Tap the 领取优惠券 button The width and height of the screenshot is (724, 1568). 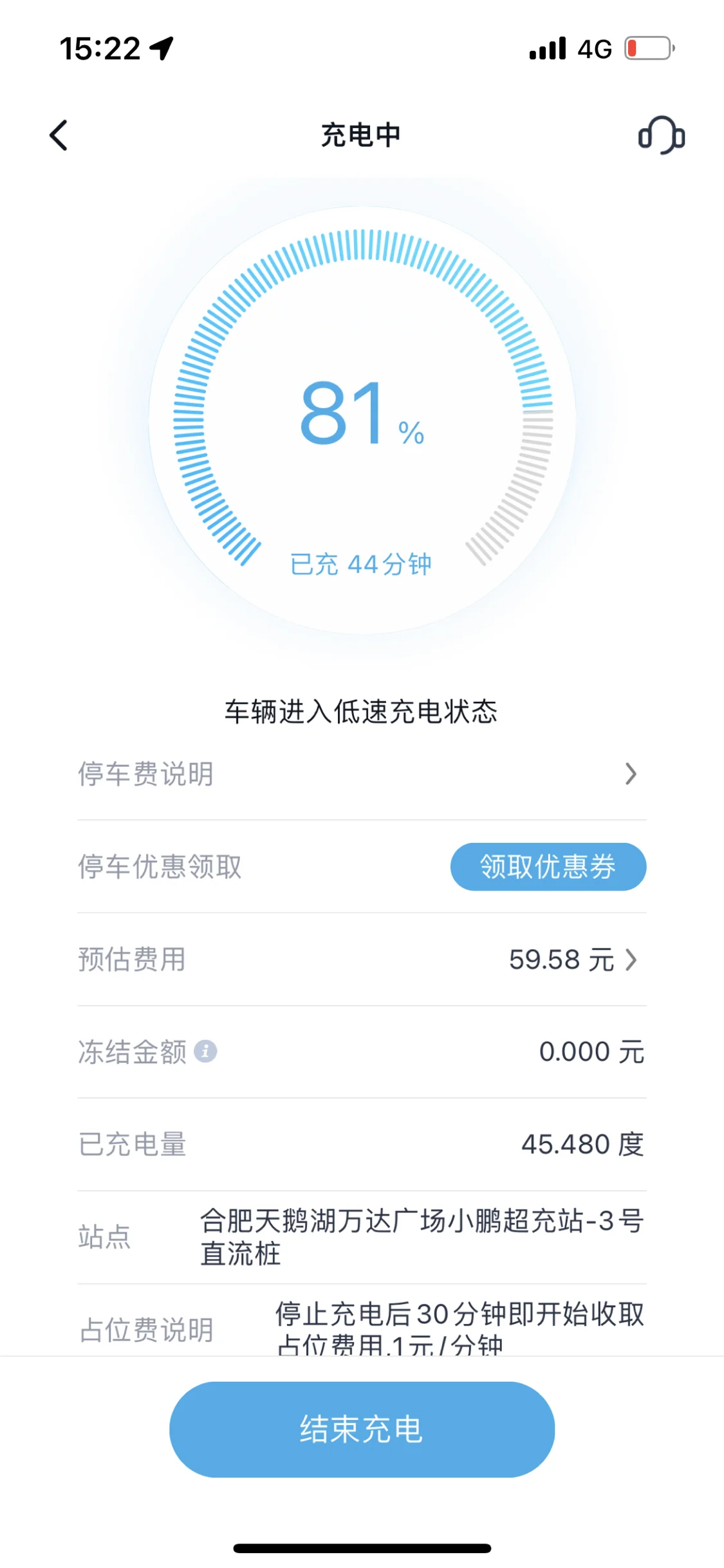click(x=548, y=867)
